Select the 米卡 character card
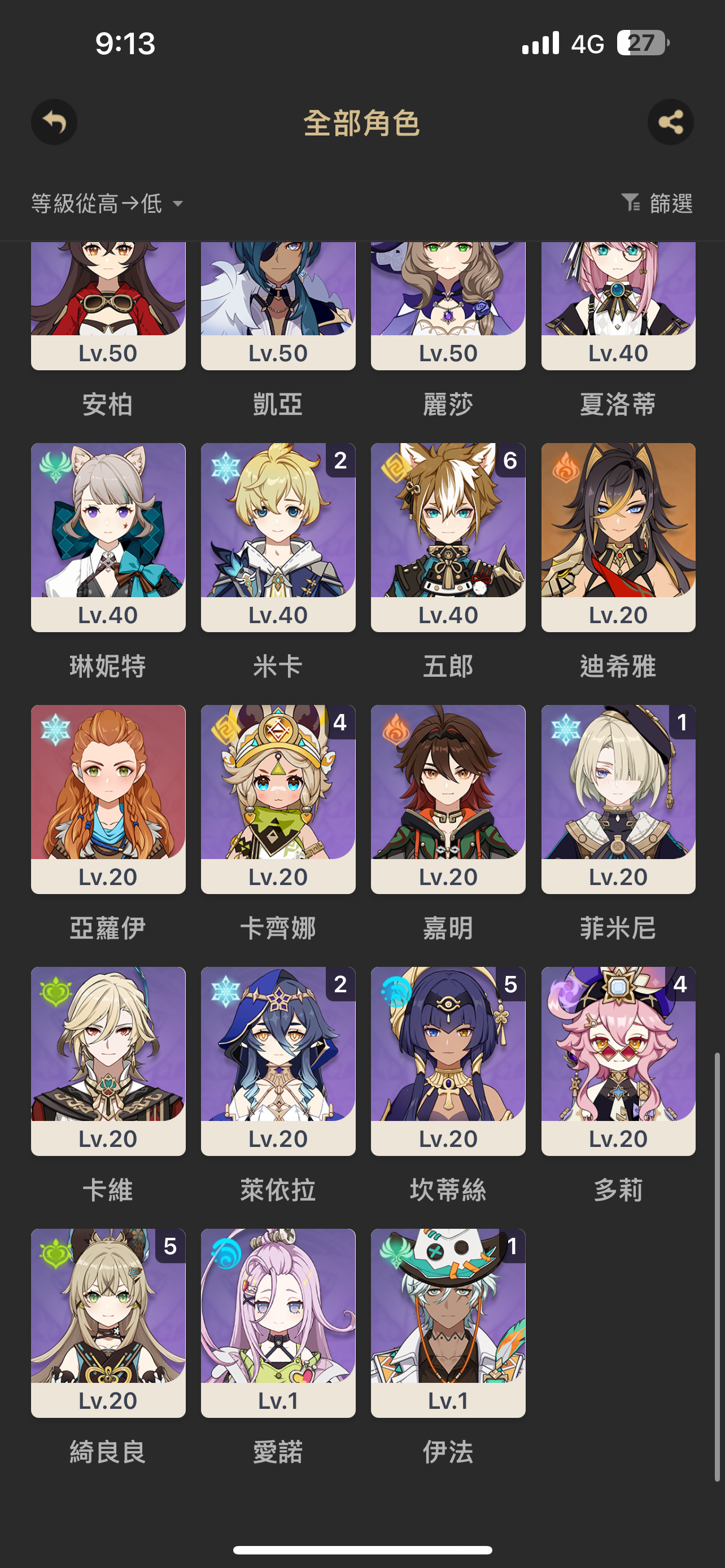 278,537
